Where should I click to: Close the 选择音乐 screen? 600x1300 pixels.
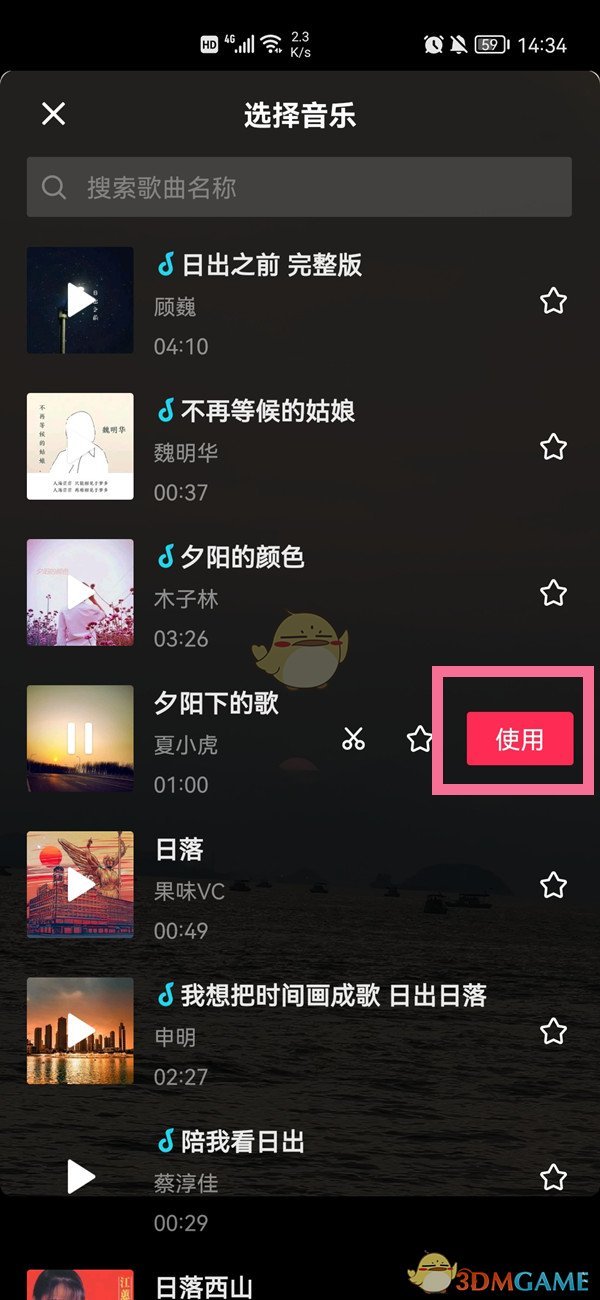[x=53, y=114]
